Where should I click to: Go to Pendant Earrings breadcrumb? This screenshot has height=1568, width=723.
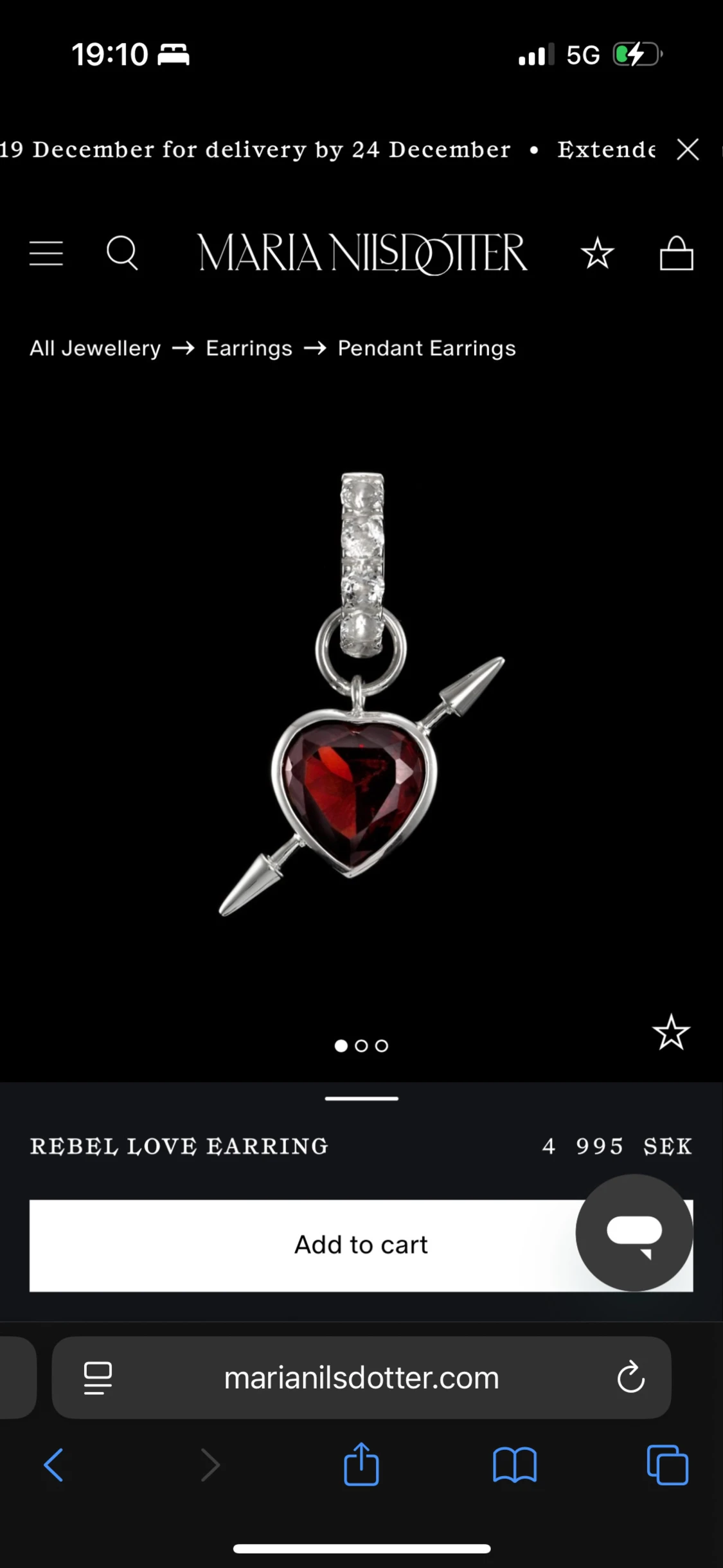[x=427, y=348]
